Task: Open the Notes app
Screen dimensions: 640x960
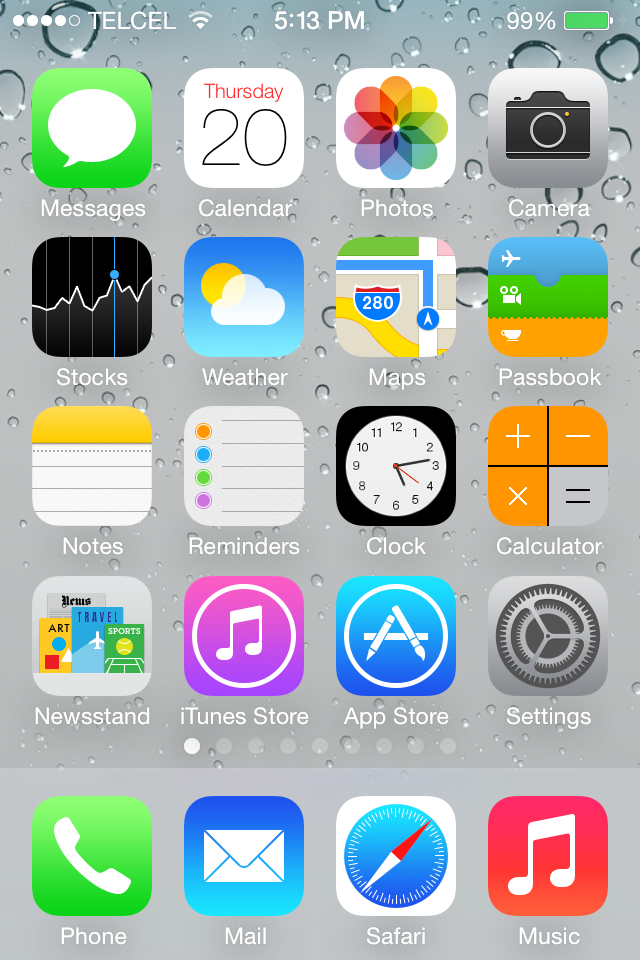Action: [x=92, y=466]
